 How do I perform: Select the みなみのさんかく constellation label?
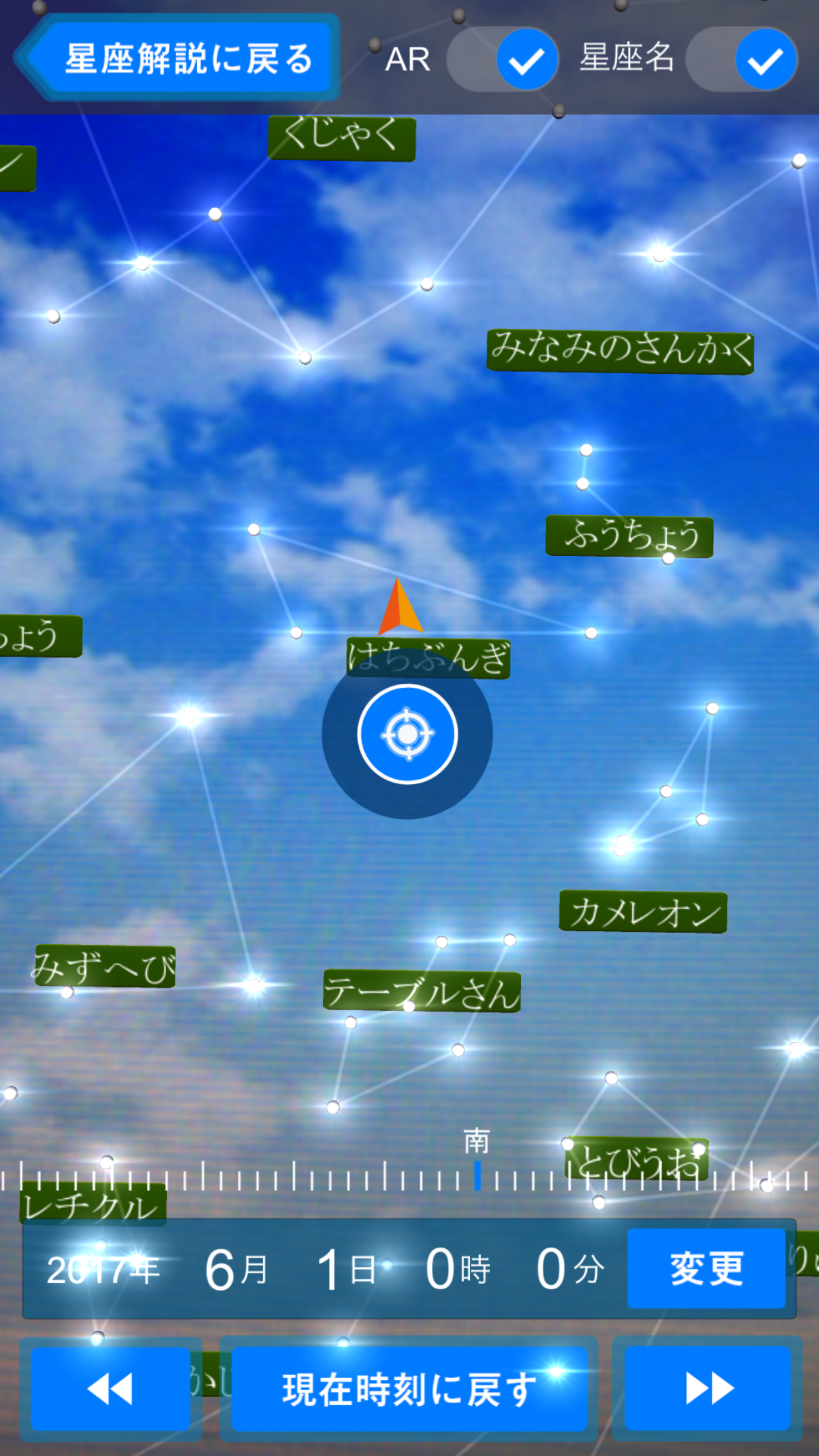(x=620, y=351)
